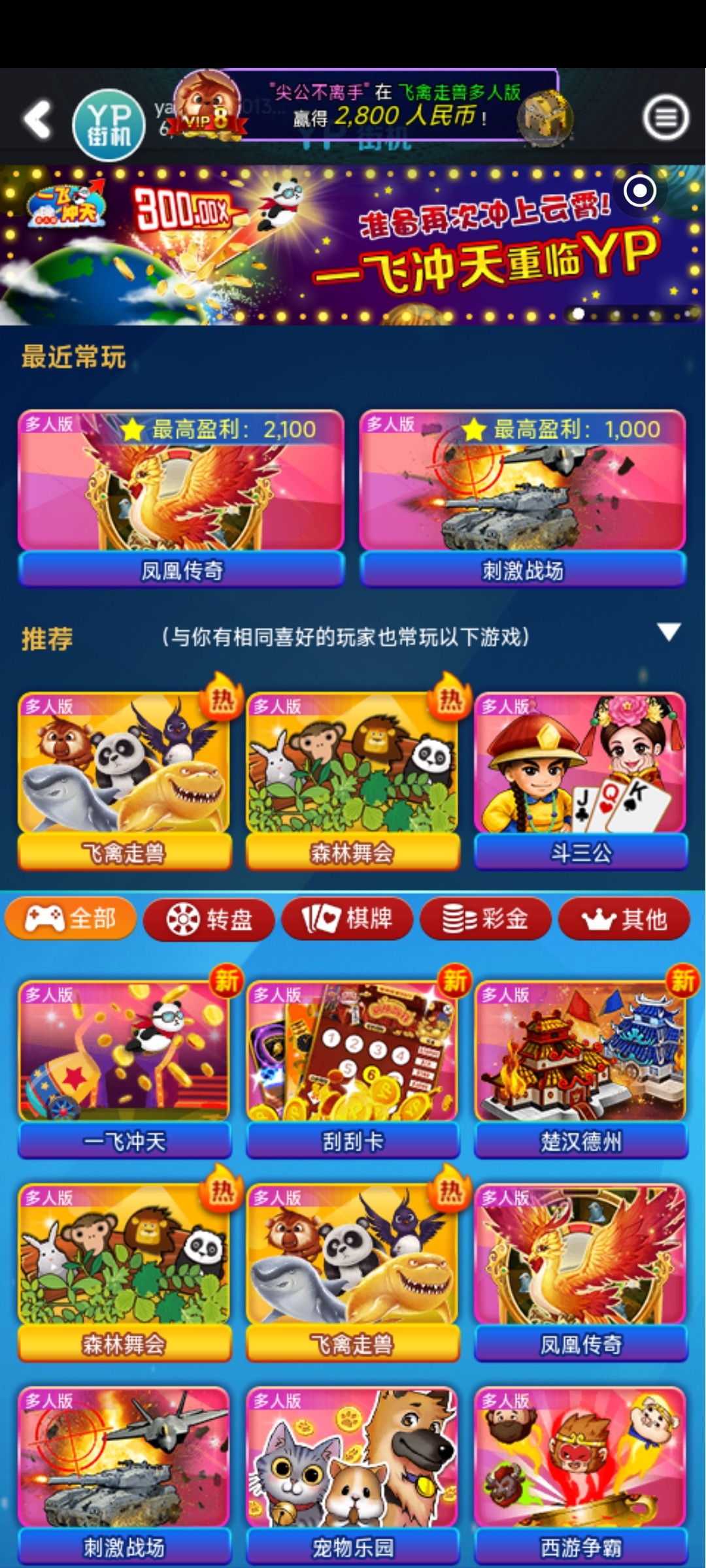Switch to the 其他 tab

624,919
